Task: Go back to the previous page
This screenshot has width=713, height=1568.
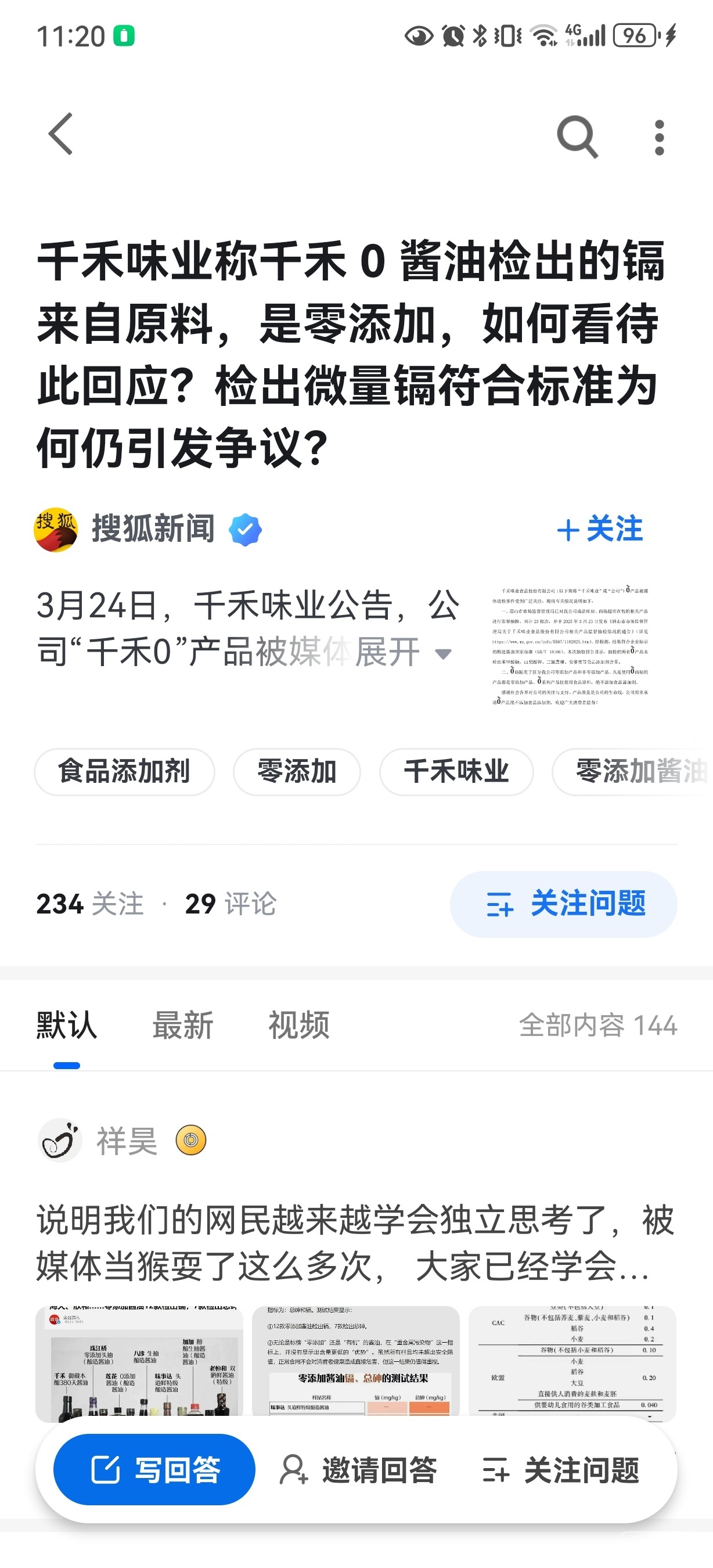Action: 61,134
